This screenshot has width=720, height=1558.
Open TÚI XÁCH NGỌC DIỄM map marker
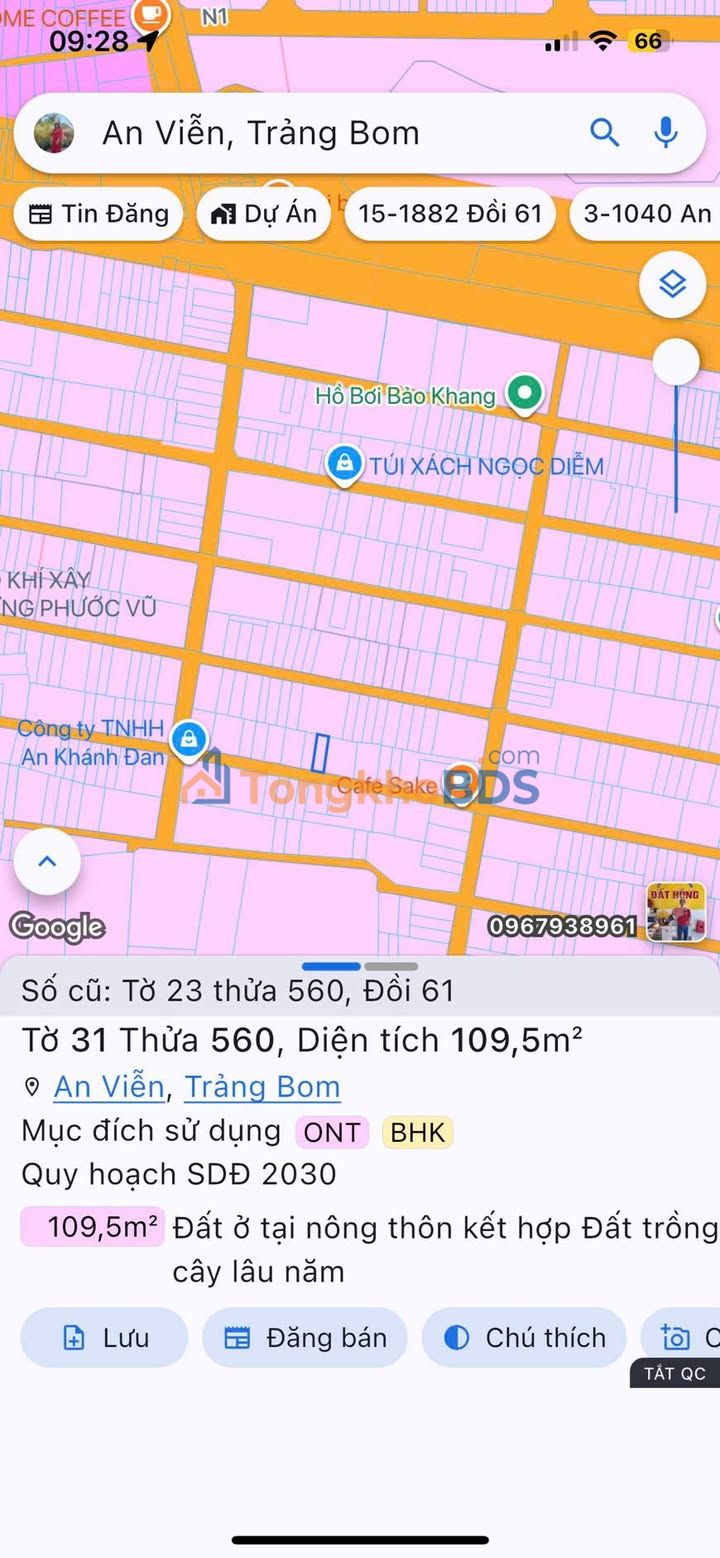344,465
